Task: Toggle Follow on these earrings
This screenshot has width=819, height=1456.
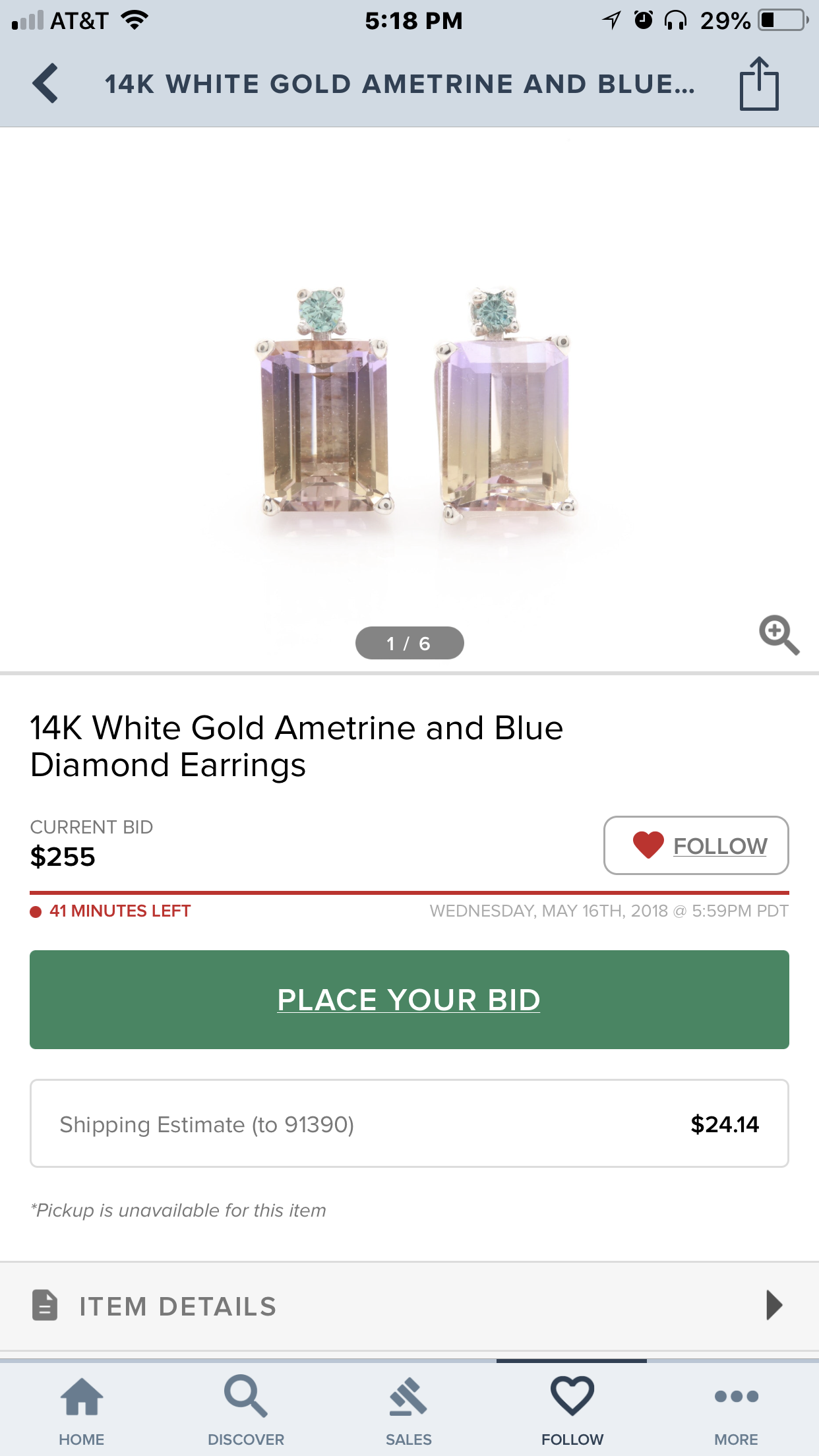Action: click(695, 846)
